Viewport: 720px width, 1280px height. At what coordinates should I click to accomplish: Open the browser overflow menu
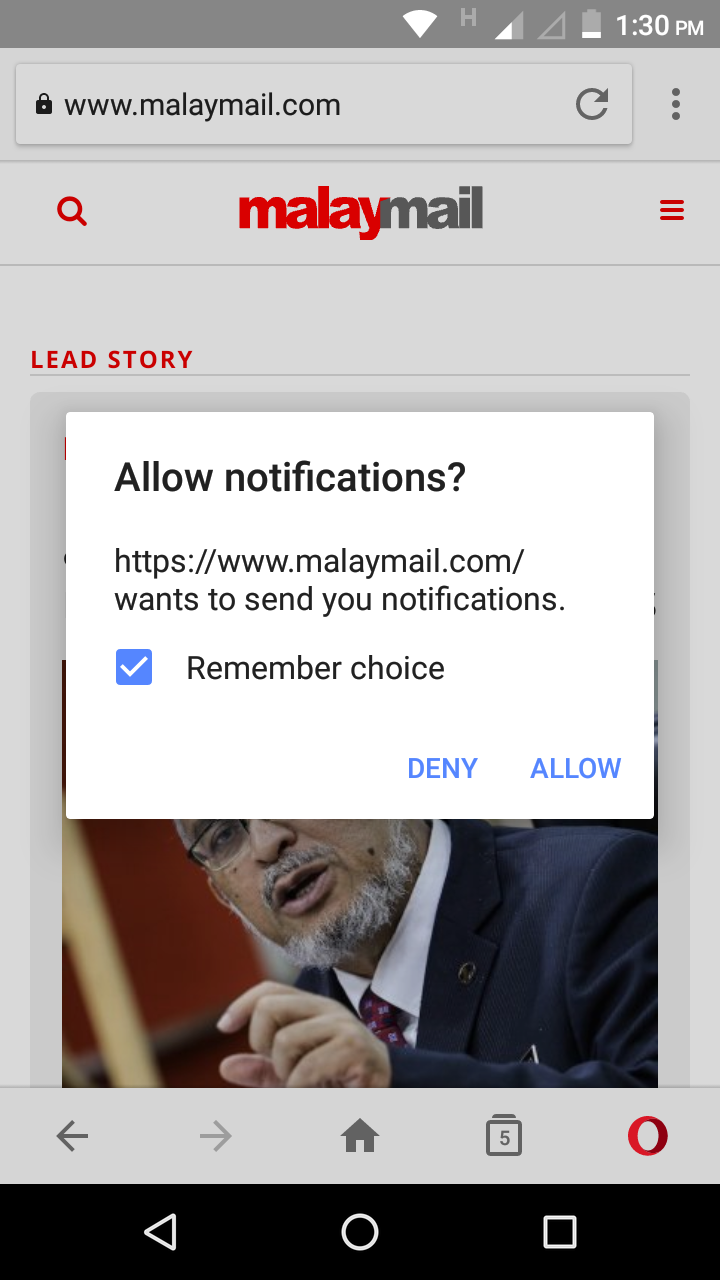pos(676,104)
